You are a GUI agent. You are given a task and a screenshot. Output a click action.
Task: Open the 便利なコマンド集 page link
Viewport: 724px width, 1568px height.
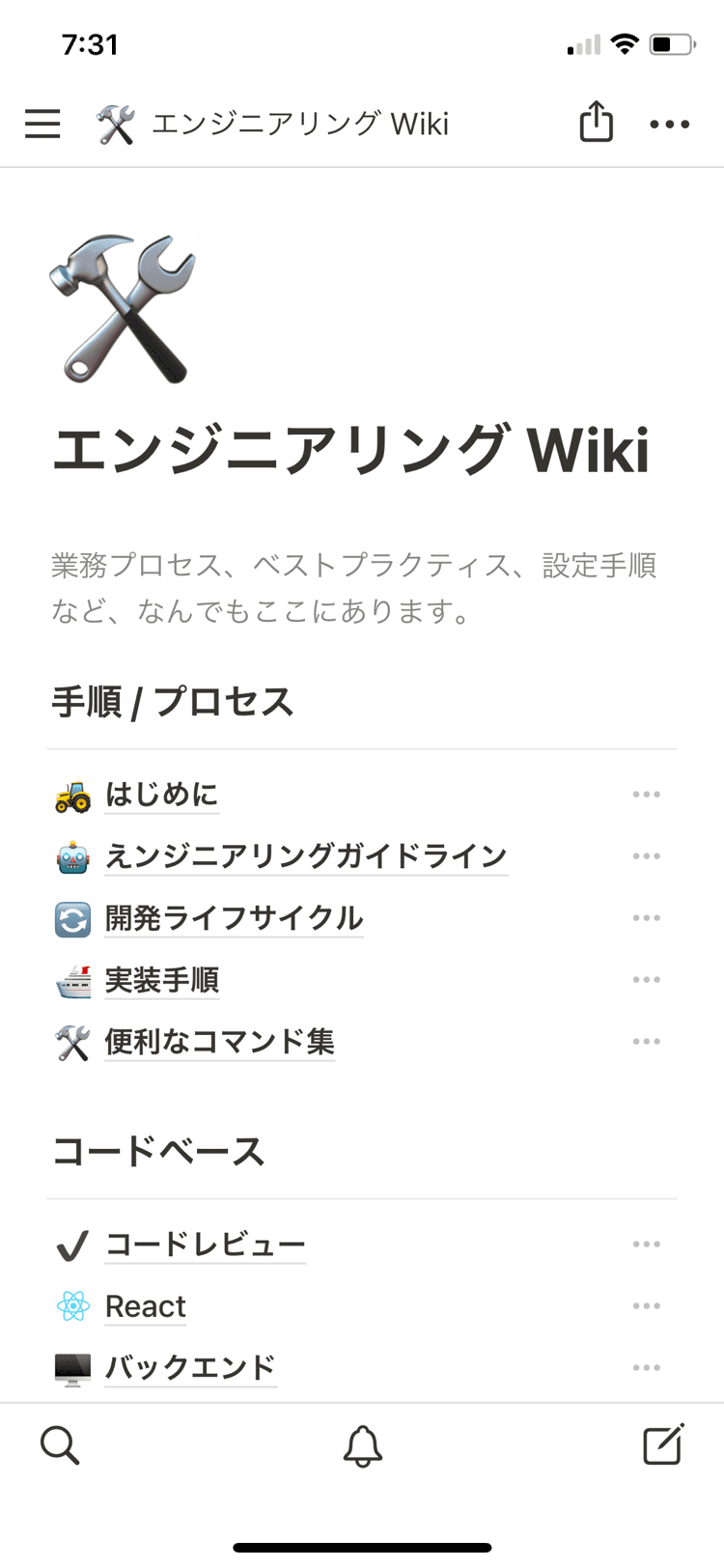coord(219,1042)
